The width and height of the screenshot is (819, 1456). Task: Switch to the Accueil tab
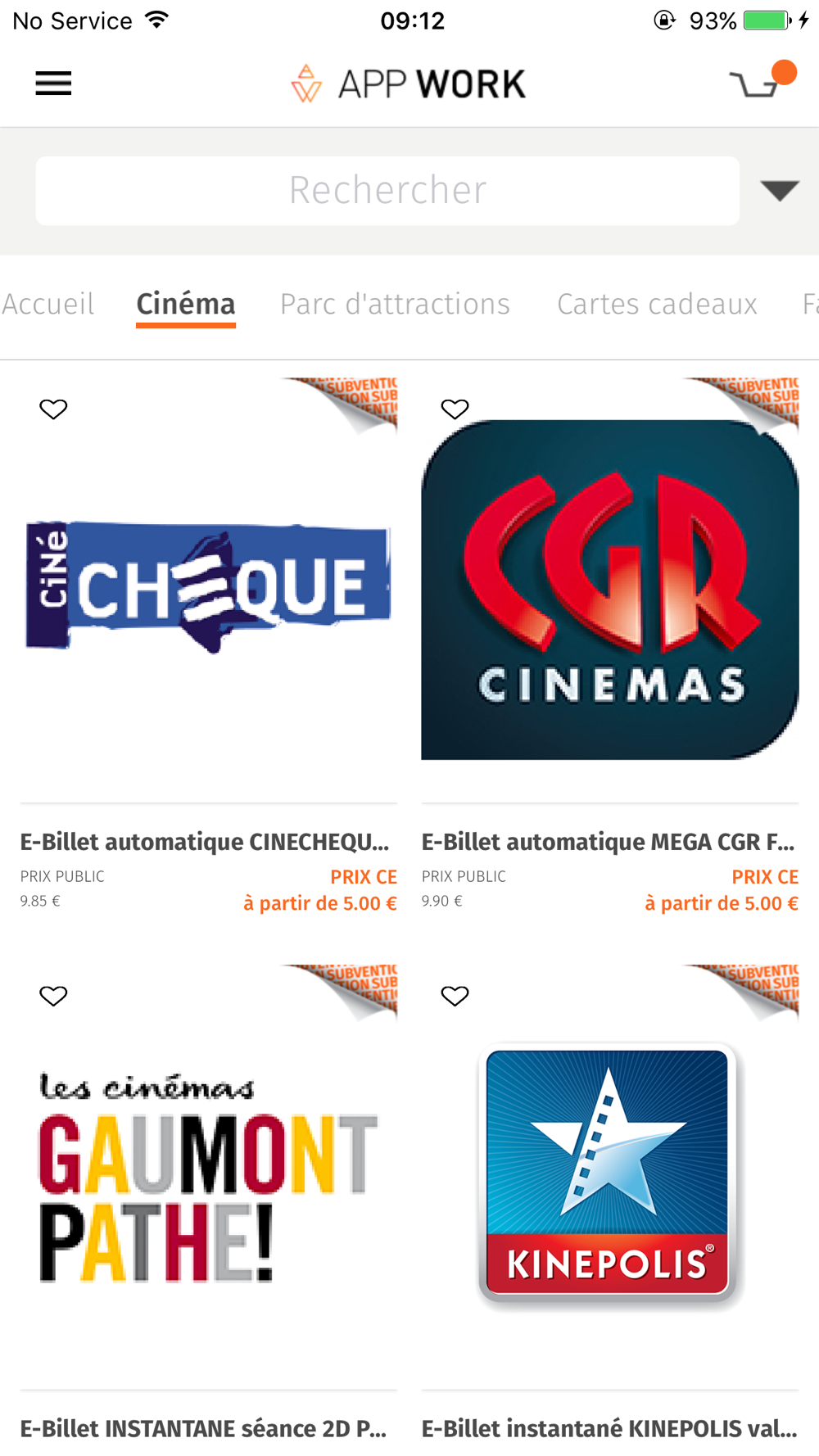[48, 304]
